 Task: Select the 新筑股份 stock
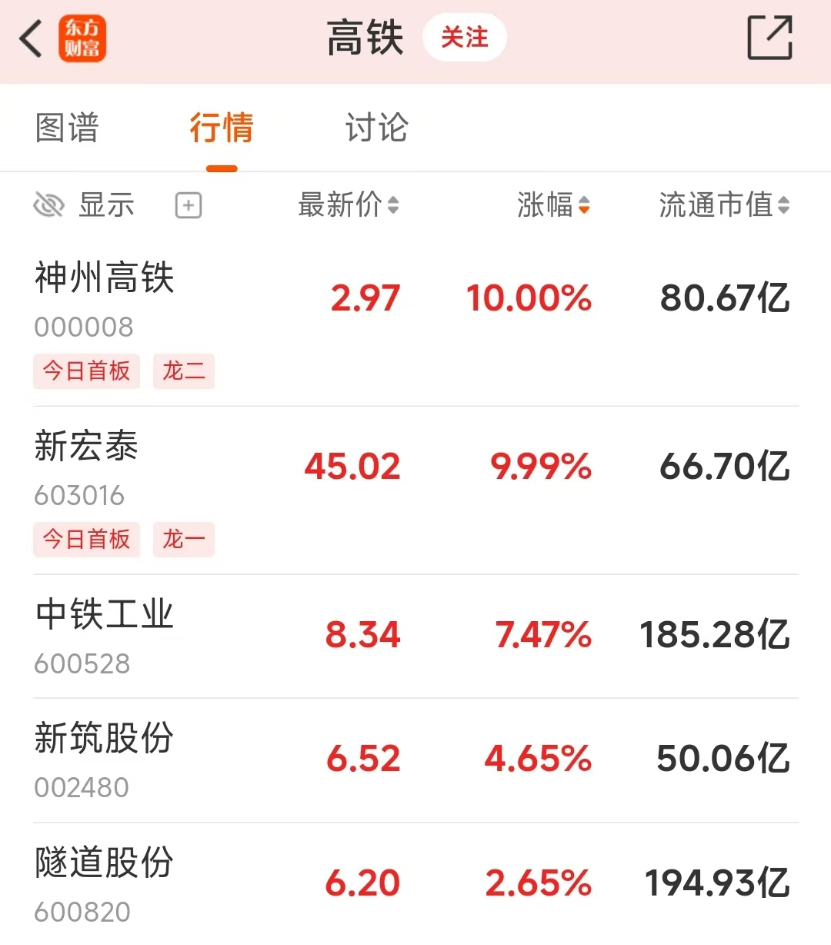(x=104, y=739)
